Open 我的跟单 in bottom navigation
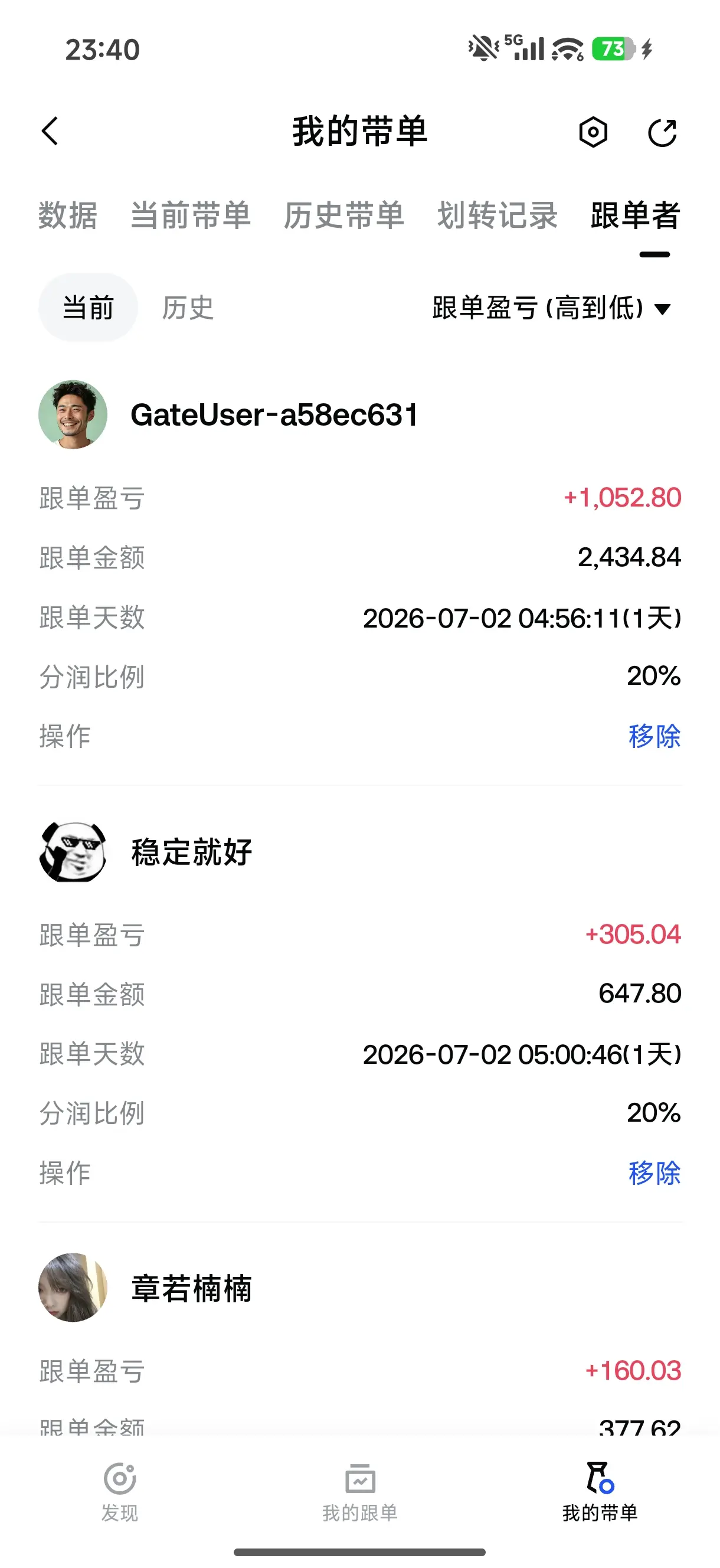The width and height of the screenshot is (720, 1568). pyautogui.click(x=359, y=1491)
